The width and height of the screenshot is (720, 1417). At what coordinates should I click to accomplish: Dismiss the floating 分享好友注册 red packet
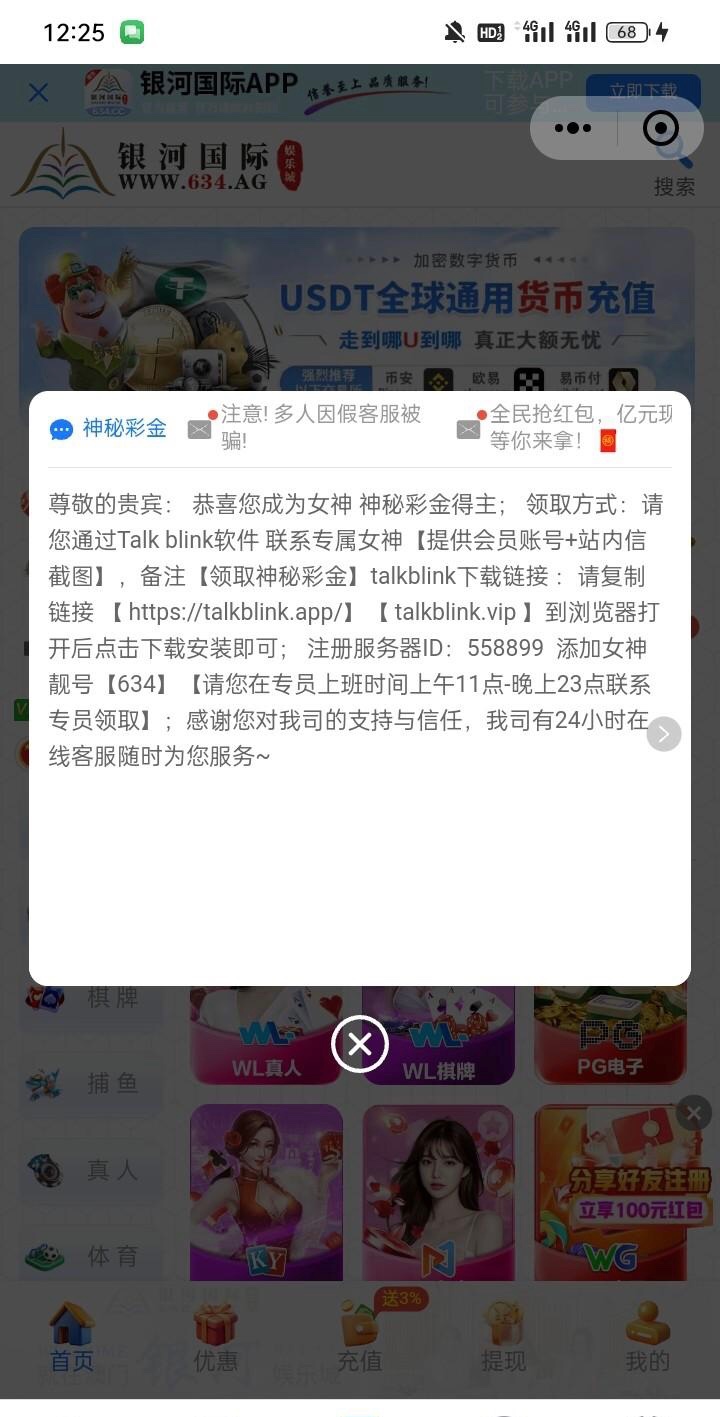click(x=694, y=1112)
